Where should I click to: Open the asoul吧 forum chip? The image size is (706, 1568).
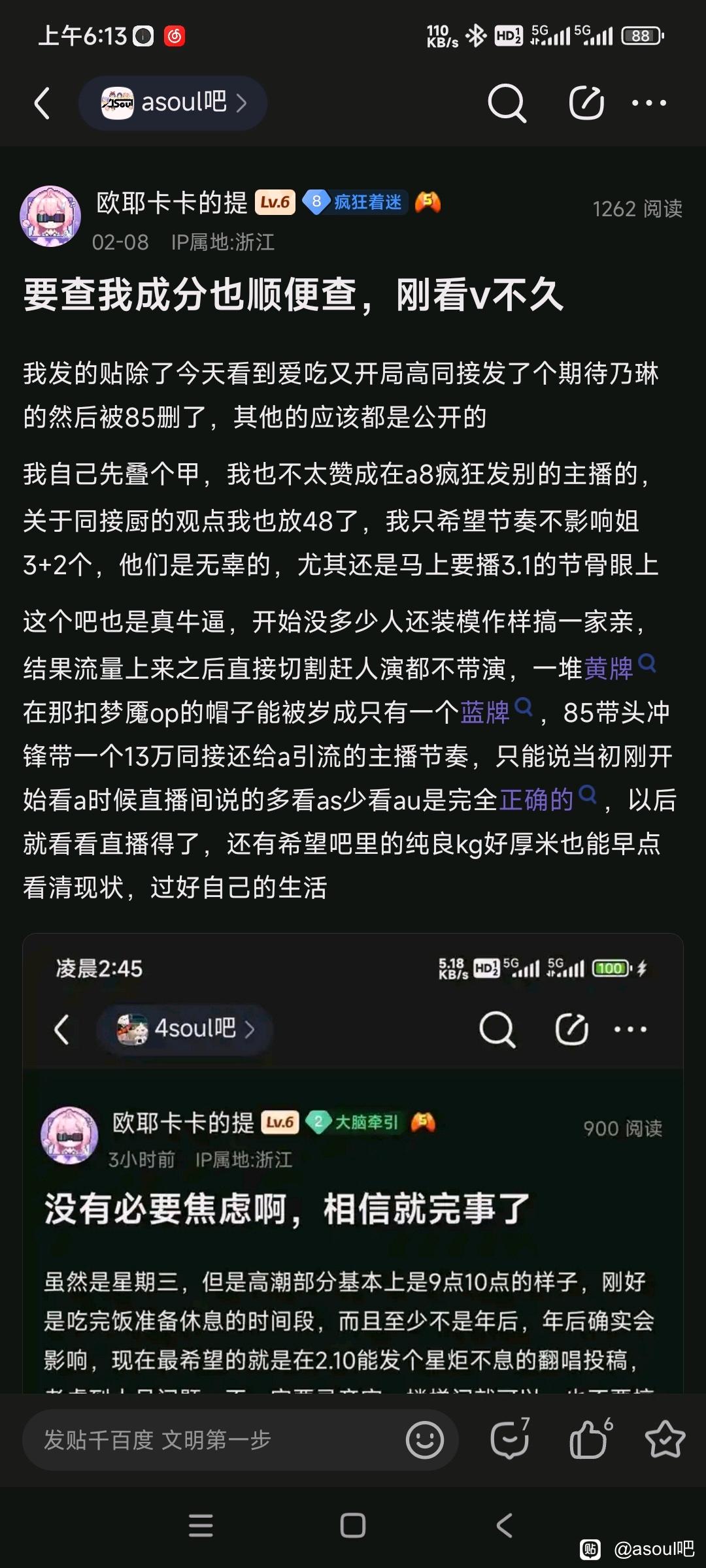tap(173, 103)
